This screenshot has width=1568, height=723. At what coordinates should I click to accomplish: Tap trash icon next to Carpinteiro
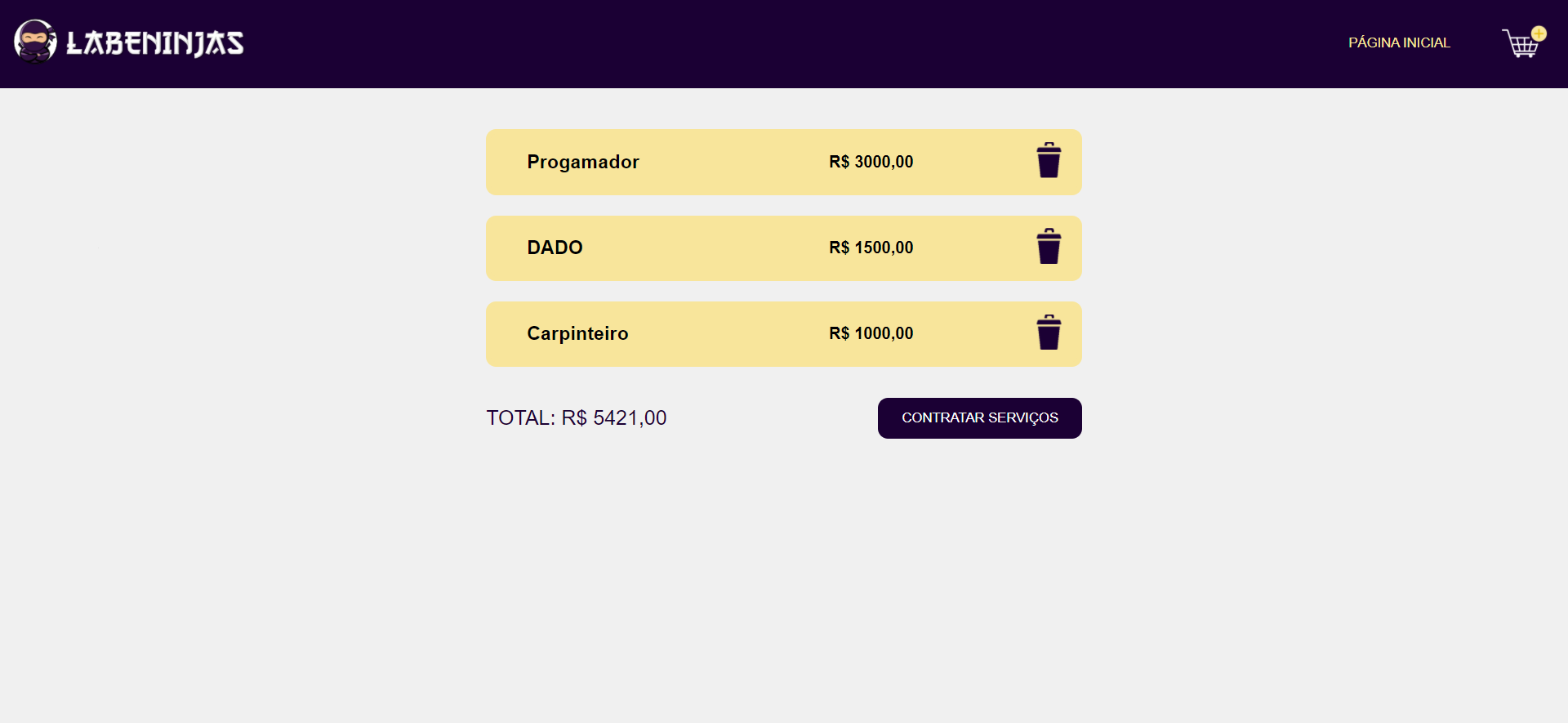(1049, 332)
